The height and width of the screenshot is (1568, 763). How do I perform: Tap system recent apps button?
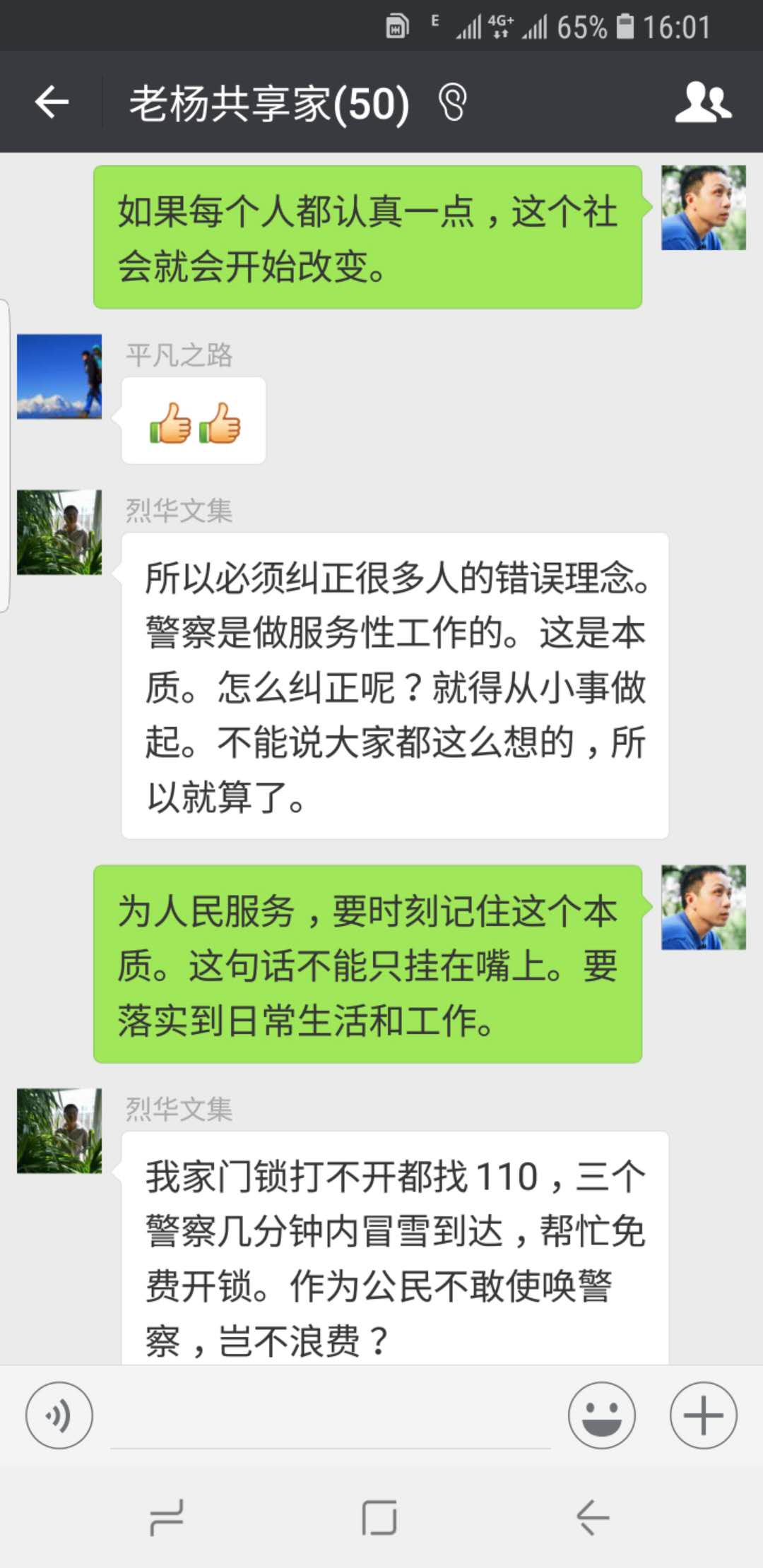(167, 1517)
